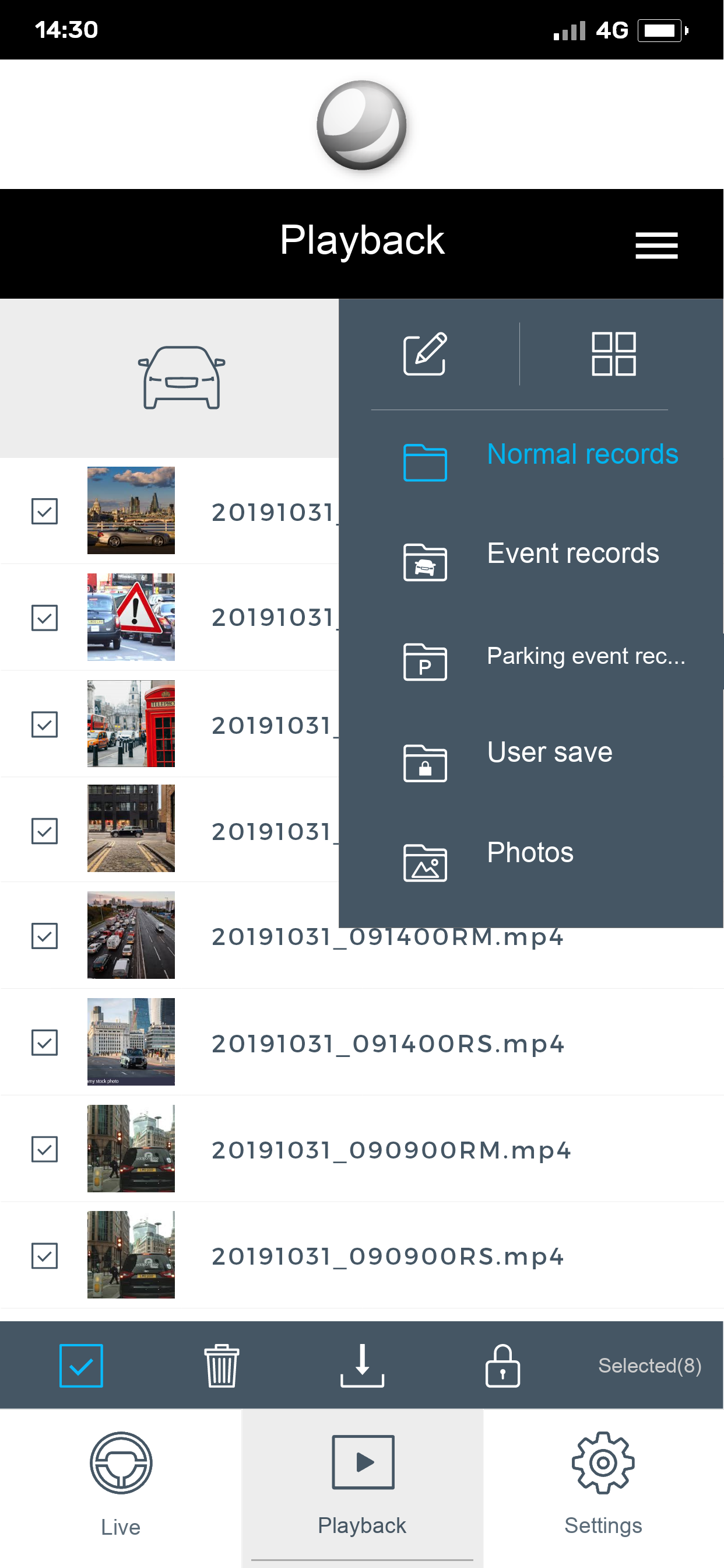Image resolution: width=724 pixels, height=1568 pixels.
Task: Tap the edit pencil icon
Action: pos(426,353)
